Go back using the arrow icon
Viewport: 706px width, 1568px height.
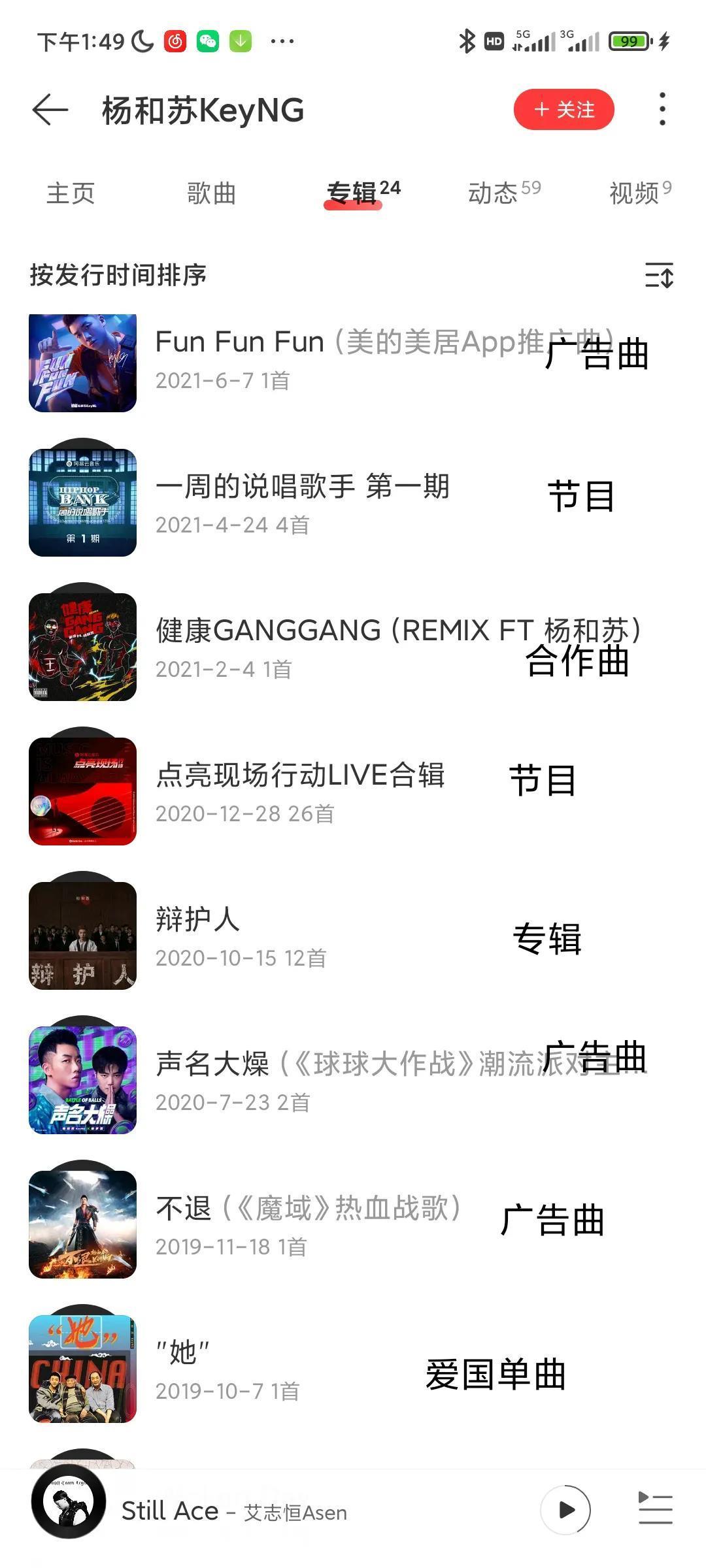click(50, 109)
